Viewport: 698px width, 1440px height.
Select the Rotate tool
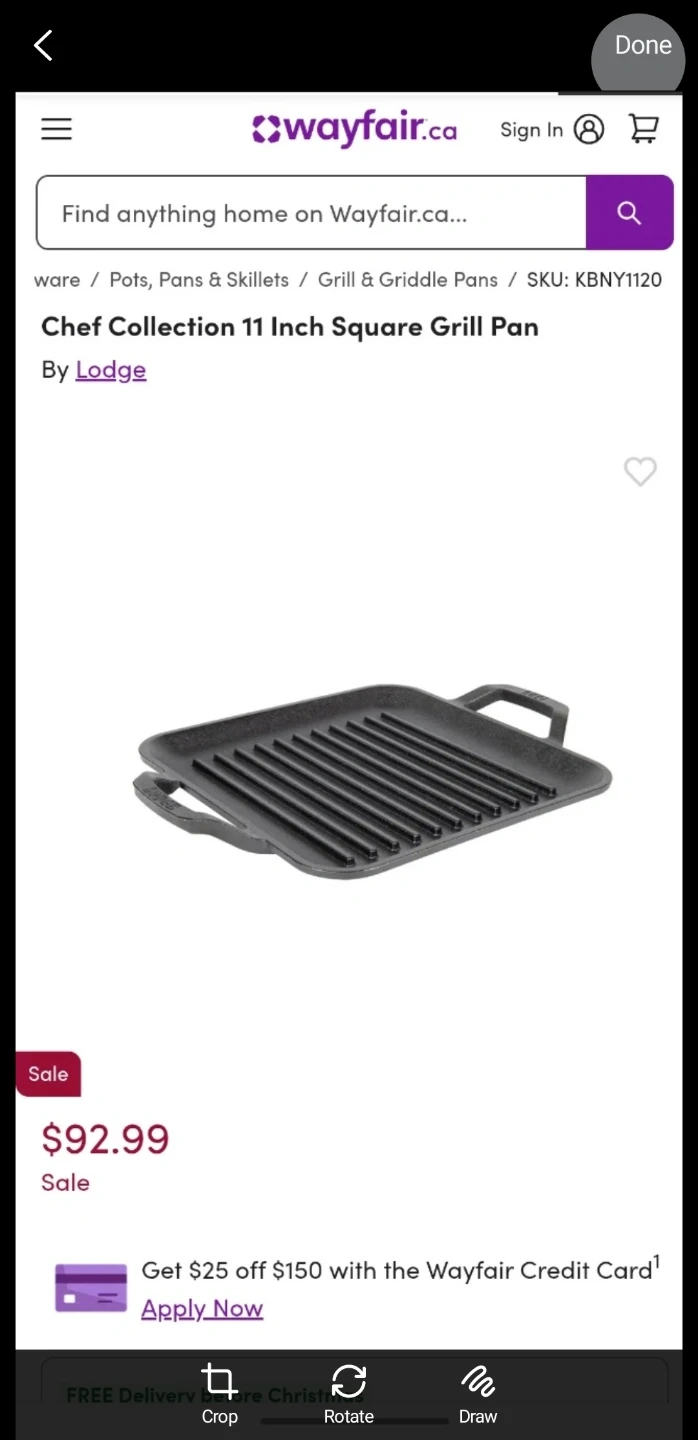[348, 1393]
